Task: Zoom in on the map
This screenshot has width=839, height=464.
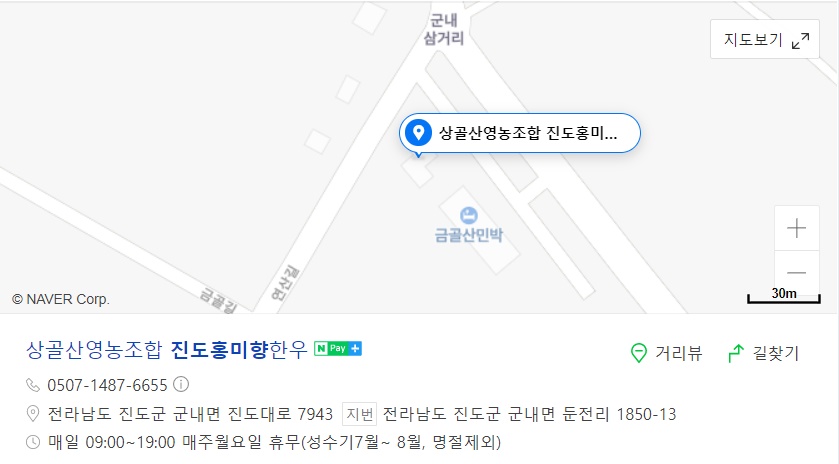Action: tap(796, 228)
